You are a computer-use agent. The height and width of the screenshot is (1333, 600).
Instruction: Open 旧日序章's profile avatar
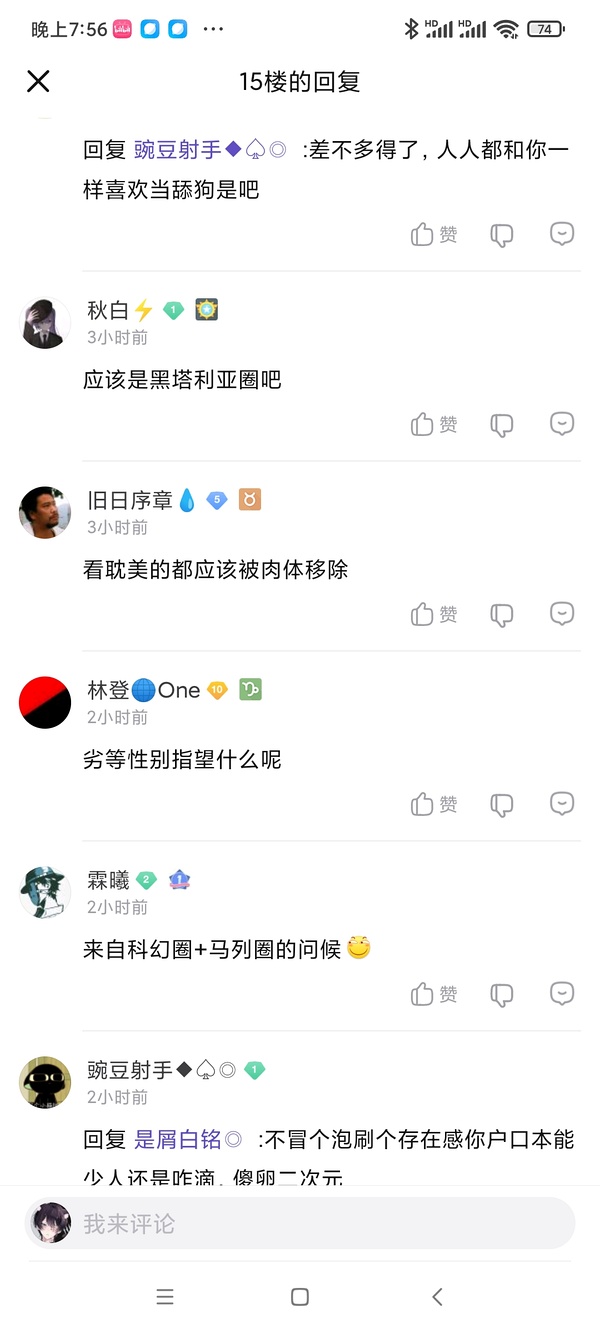[x=45, y=512]
